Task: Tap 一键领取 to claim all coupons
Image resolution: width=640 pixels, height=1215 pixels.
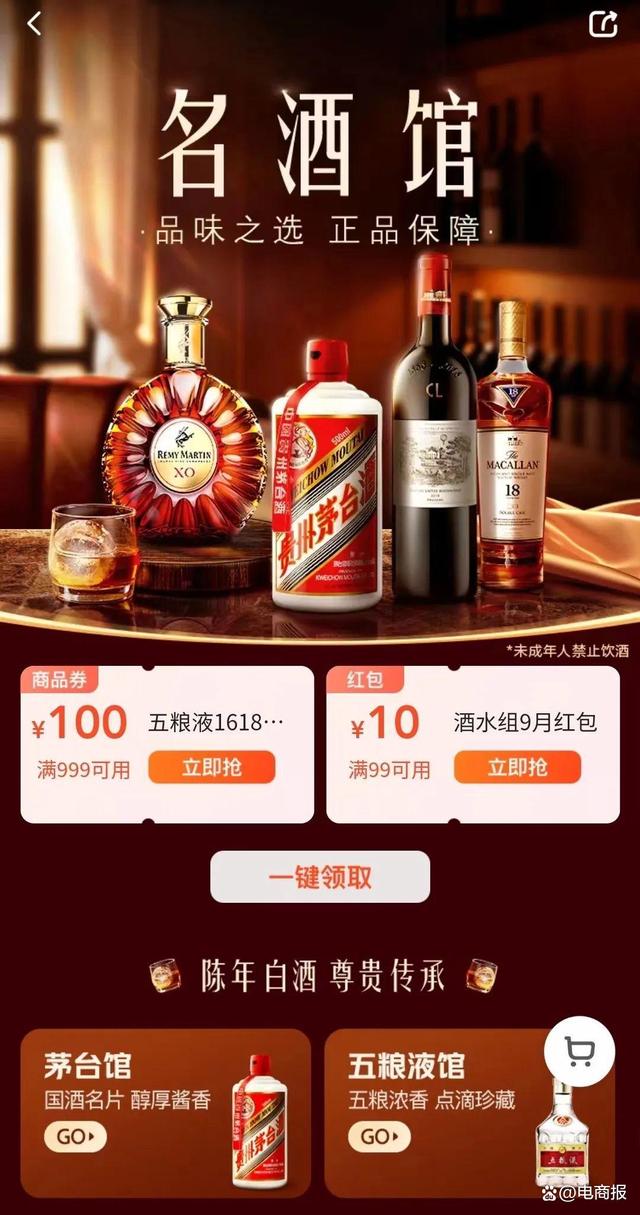Action: tap(320, 877)
